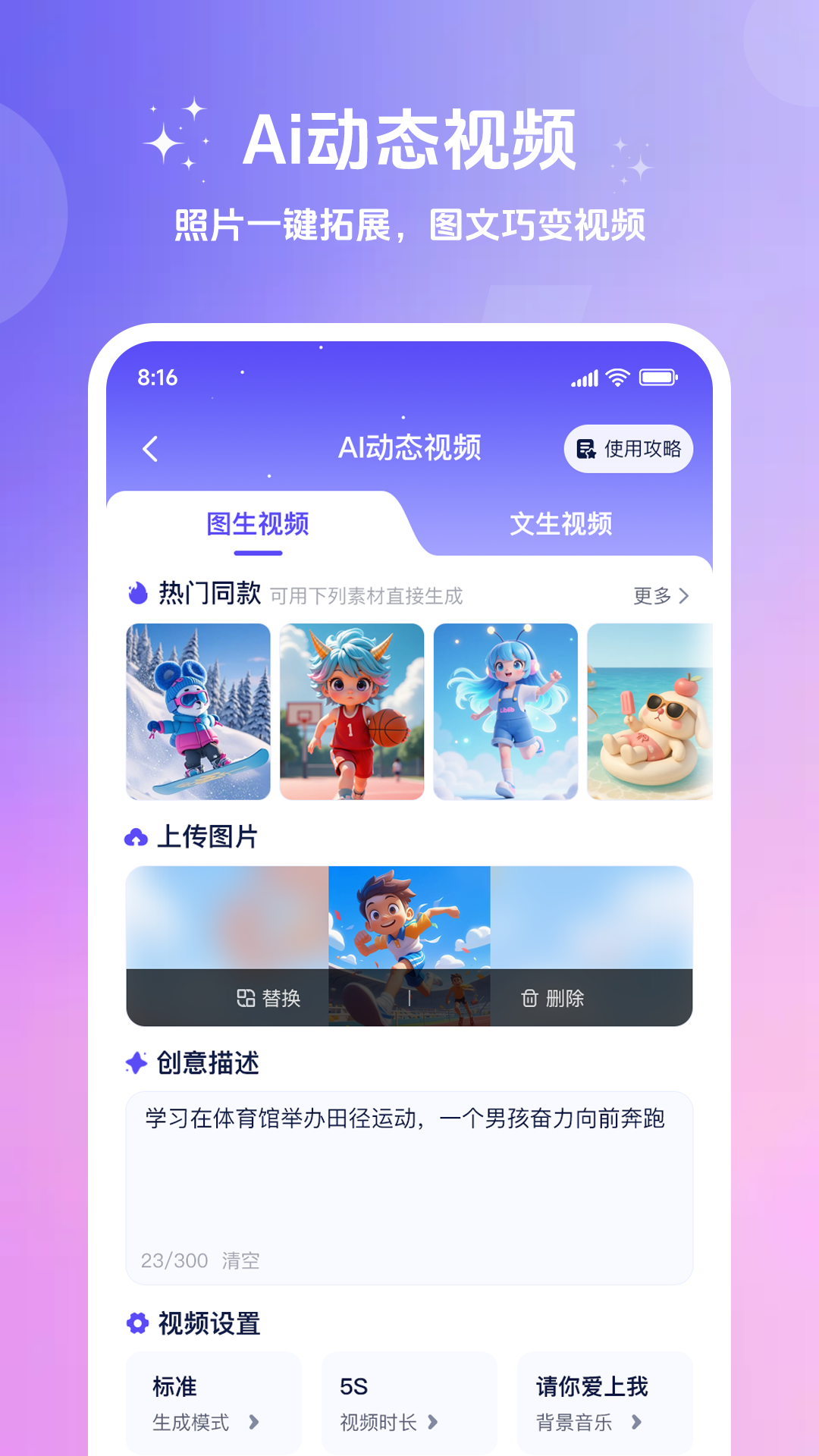Image resolution: width=819 pixels, height=1456 pixels.
Task: Select the 替换 replace icon on uploaded image
Action: pos(245,999)
